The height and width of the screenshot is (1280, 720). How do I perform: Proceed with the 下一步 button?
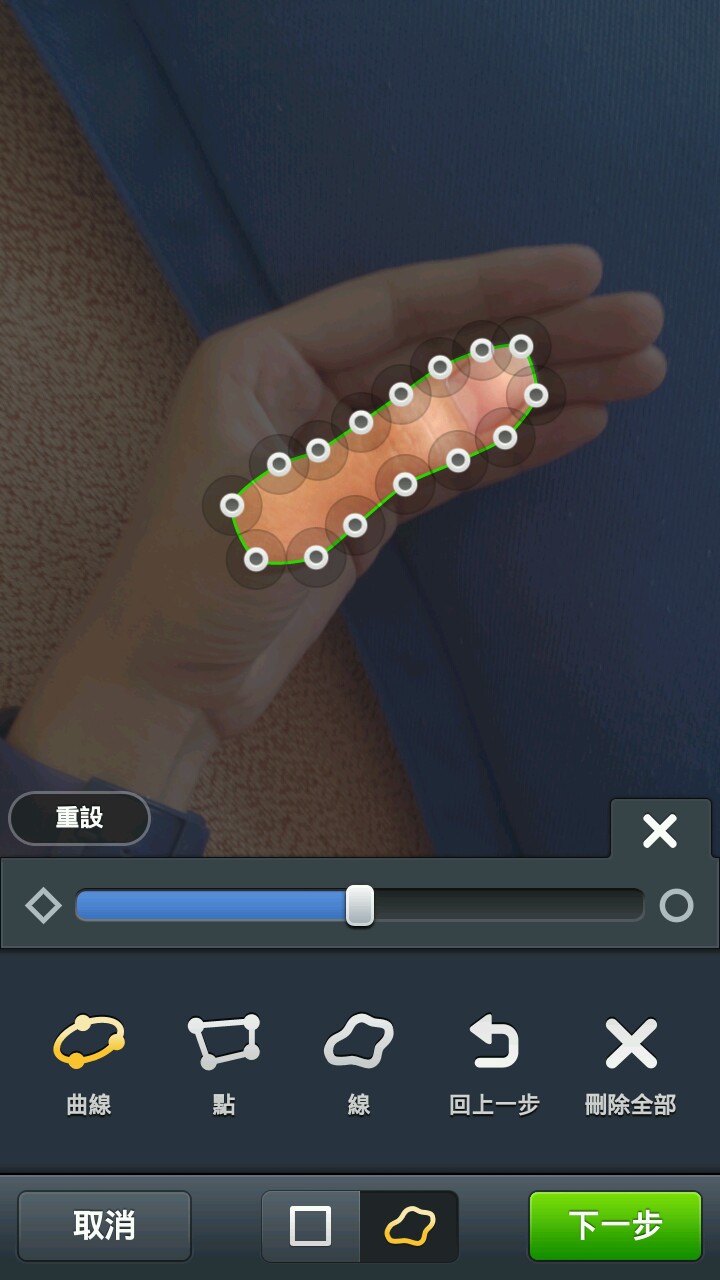615,1225
